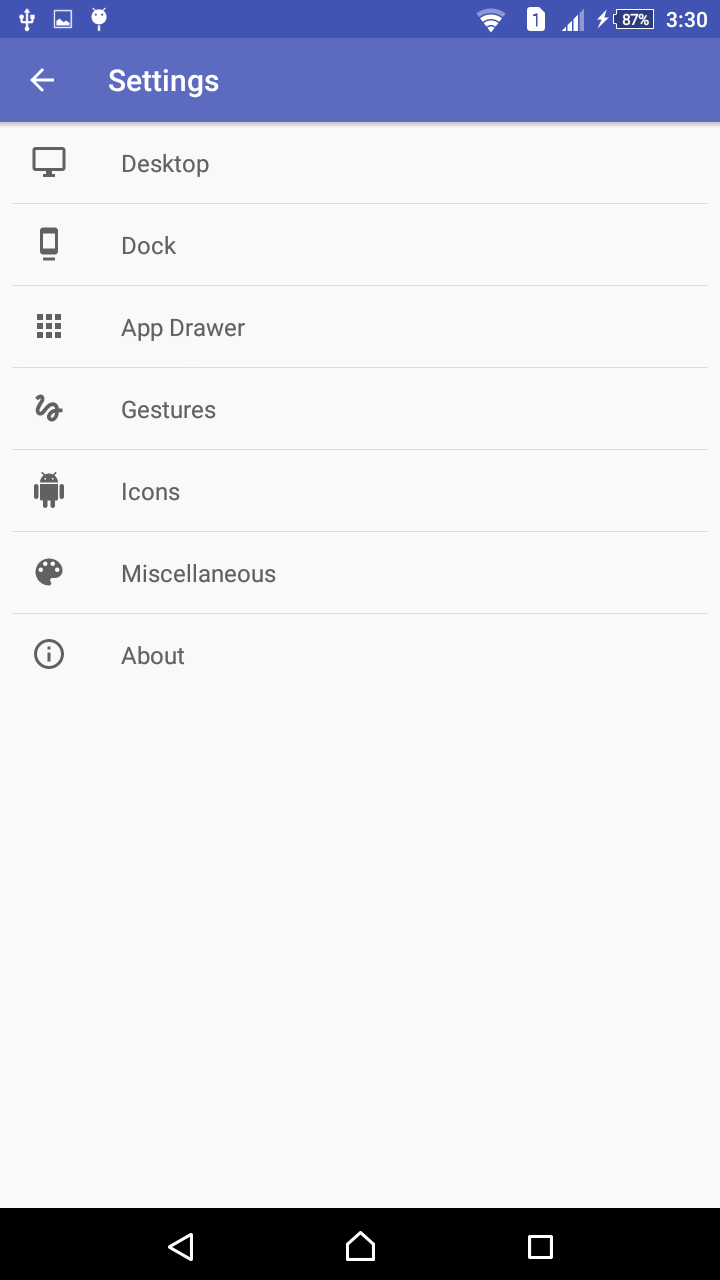Click the Desktop monitor icon
720x1280 pixels.
tap(48, 162)
